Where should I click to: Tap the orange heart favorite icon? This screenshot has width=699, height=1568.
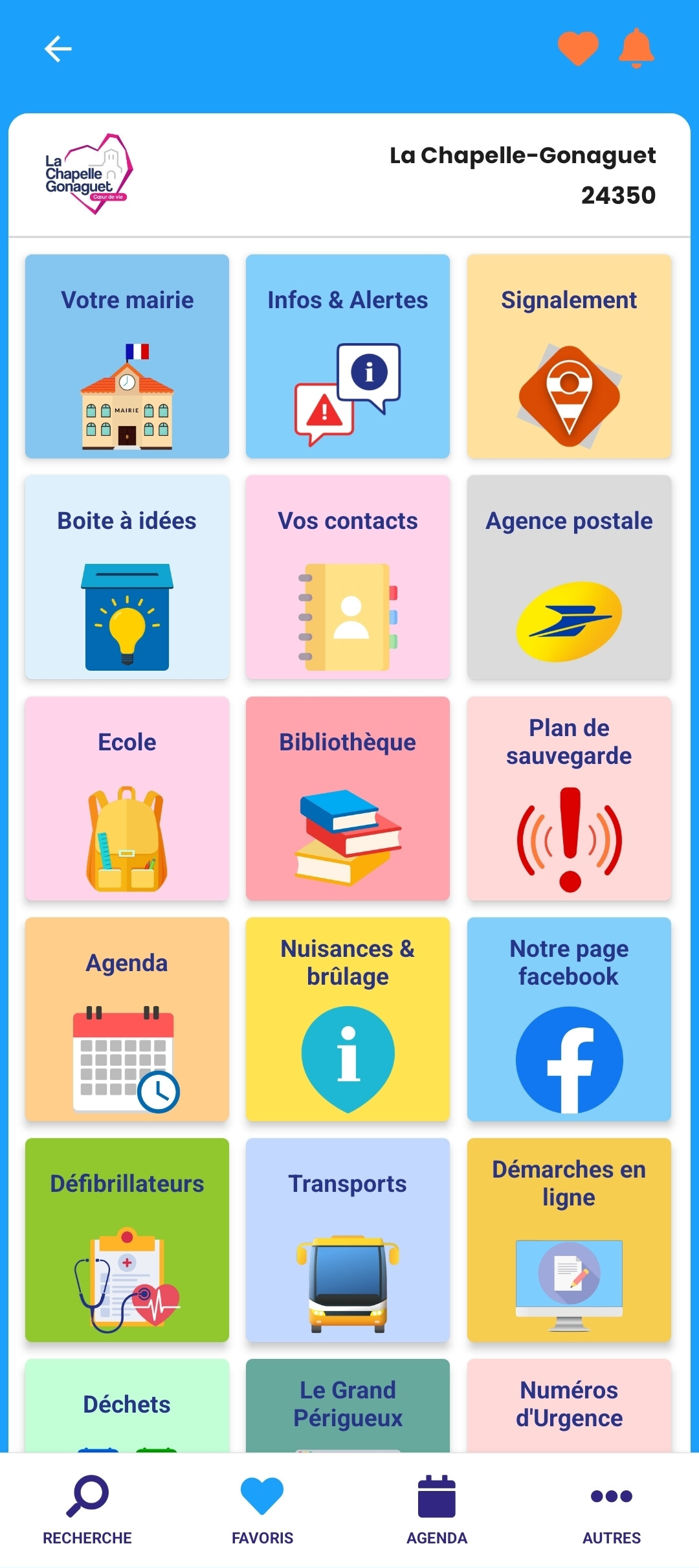578,48
